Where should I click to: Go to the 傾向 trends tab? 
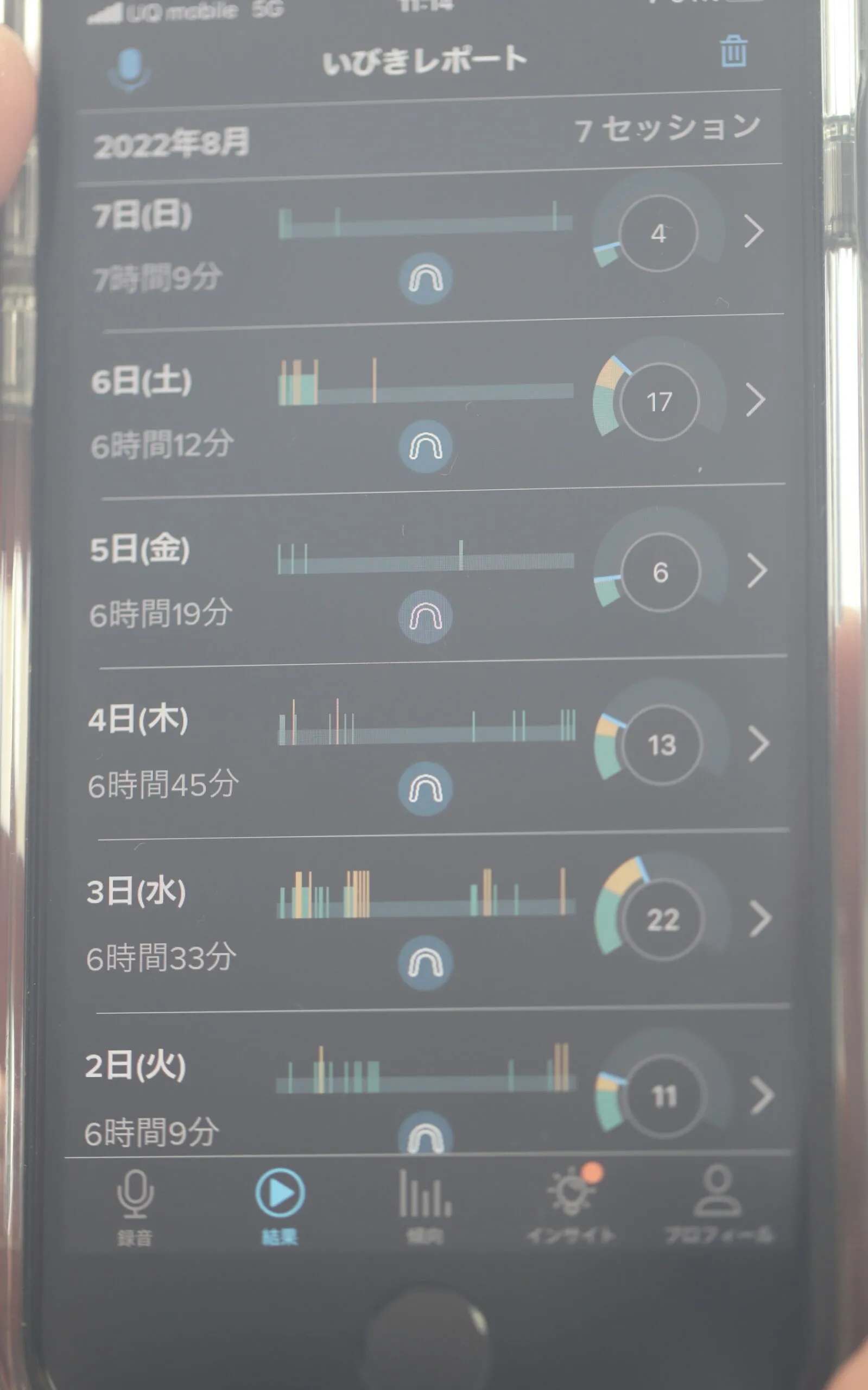[x=426, y=1204]
